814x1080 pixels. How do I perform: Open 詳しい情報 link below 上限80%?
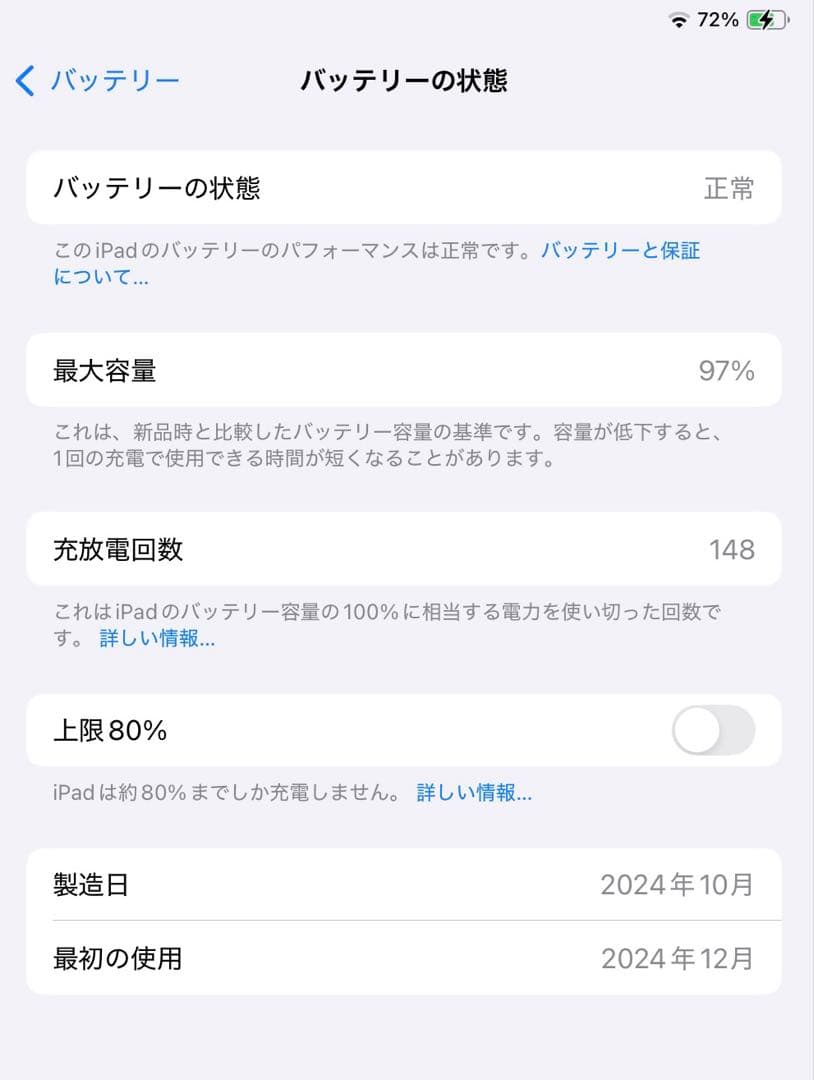click(x=472, y=792)
